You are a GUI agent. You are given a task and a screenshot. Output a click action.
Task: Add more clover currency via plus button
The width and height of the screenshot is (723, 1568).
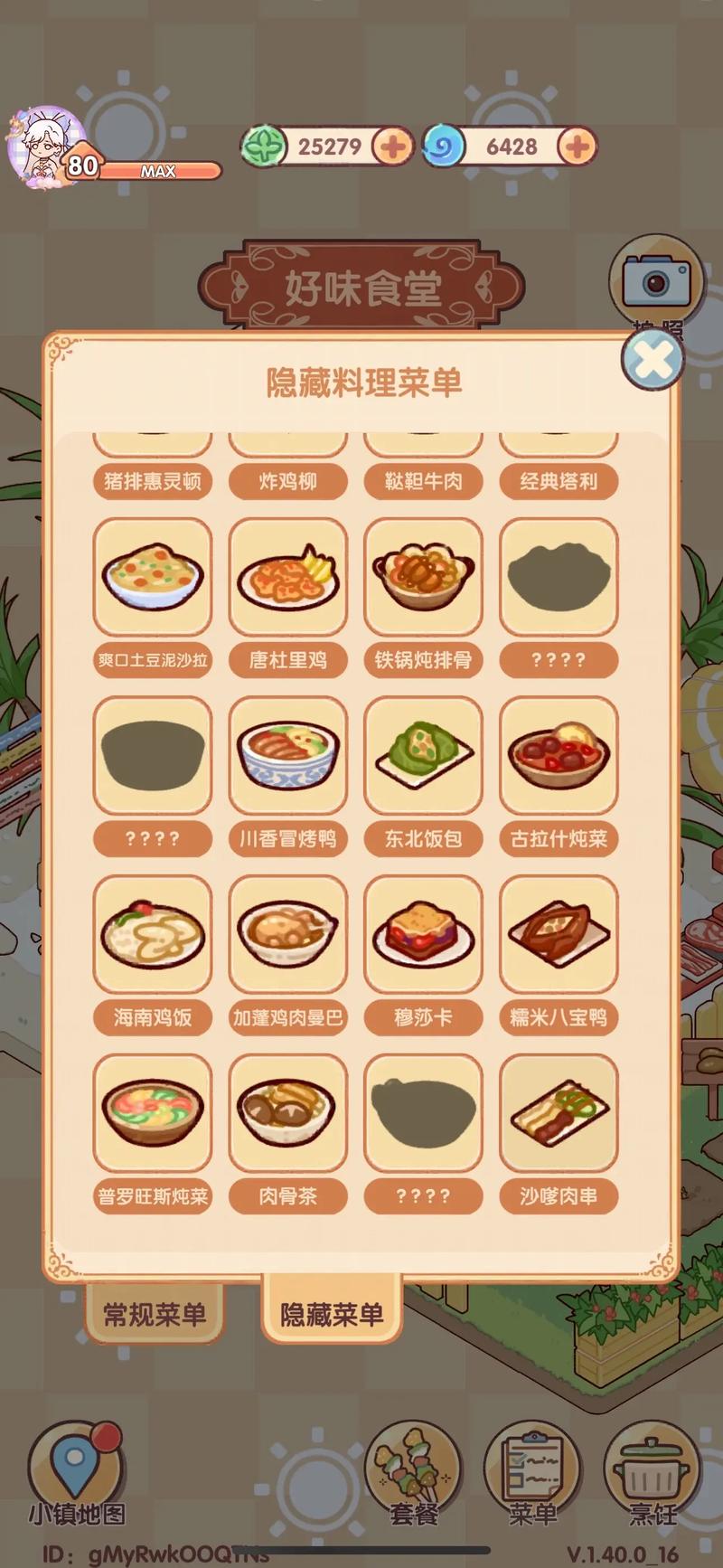[392, 146]
